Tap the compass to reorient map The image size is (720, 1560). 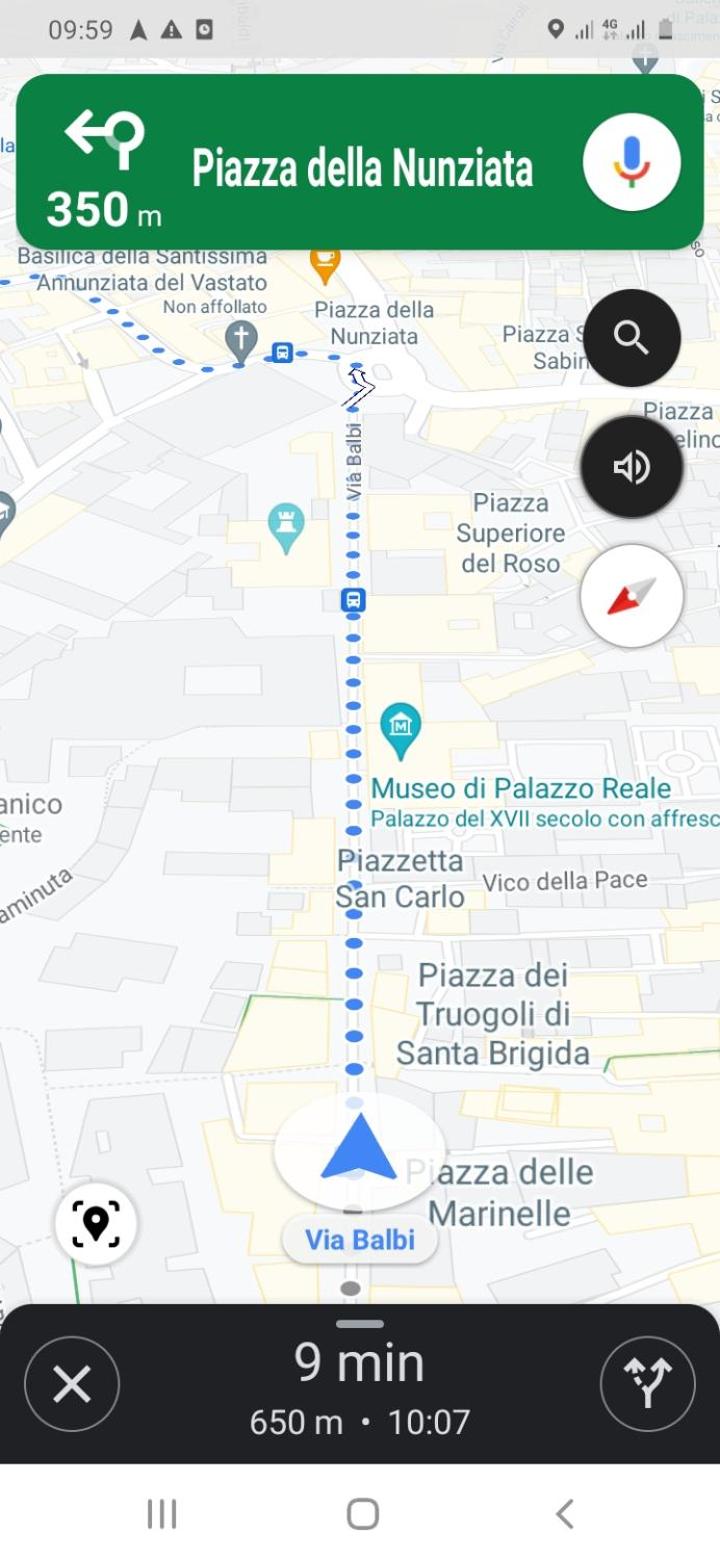pyautogui.click(x=632, y=596)
